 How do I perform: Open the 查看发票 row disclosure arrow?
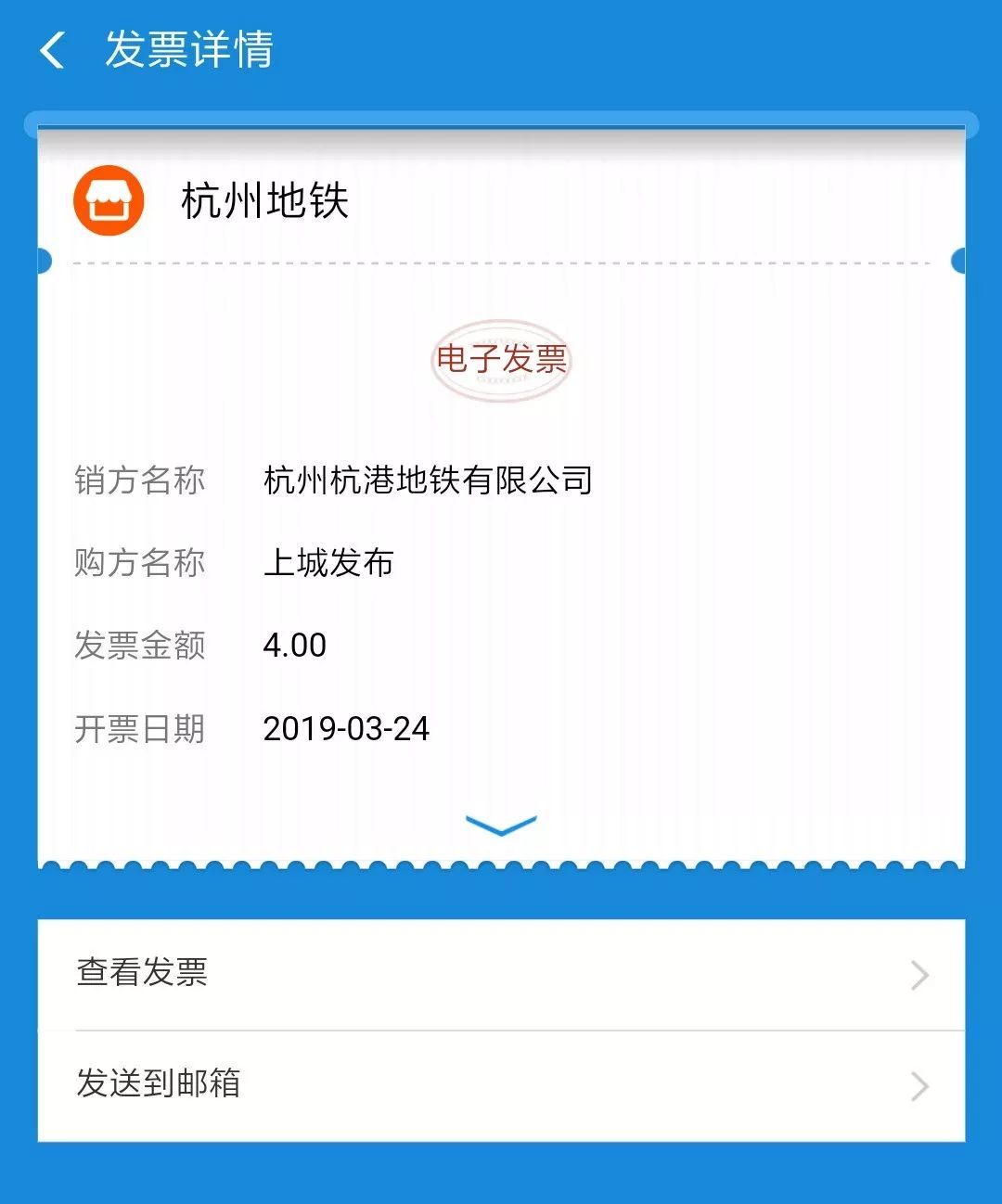coord(919,975)
